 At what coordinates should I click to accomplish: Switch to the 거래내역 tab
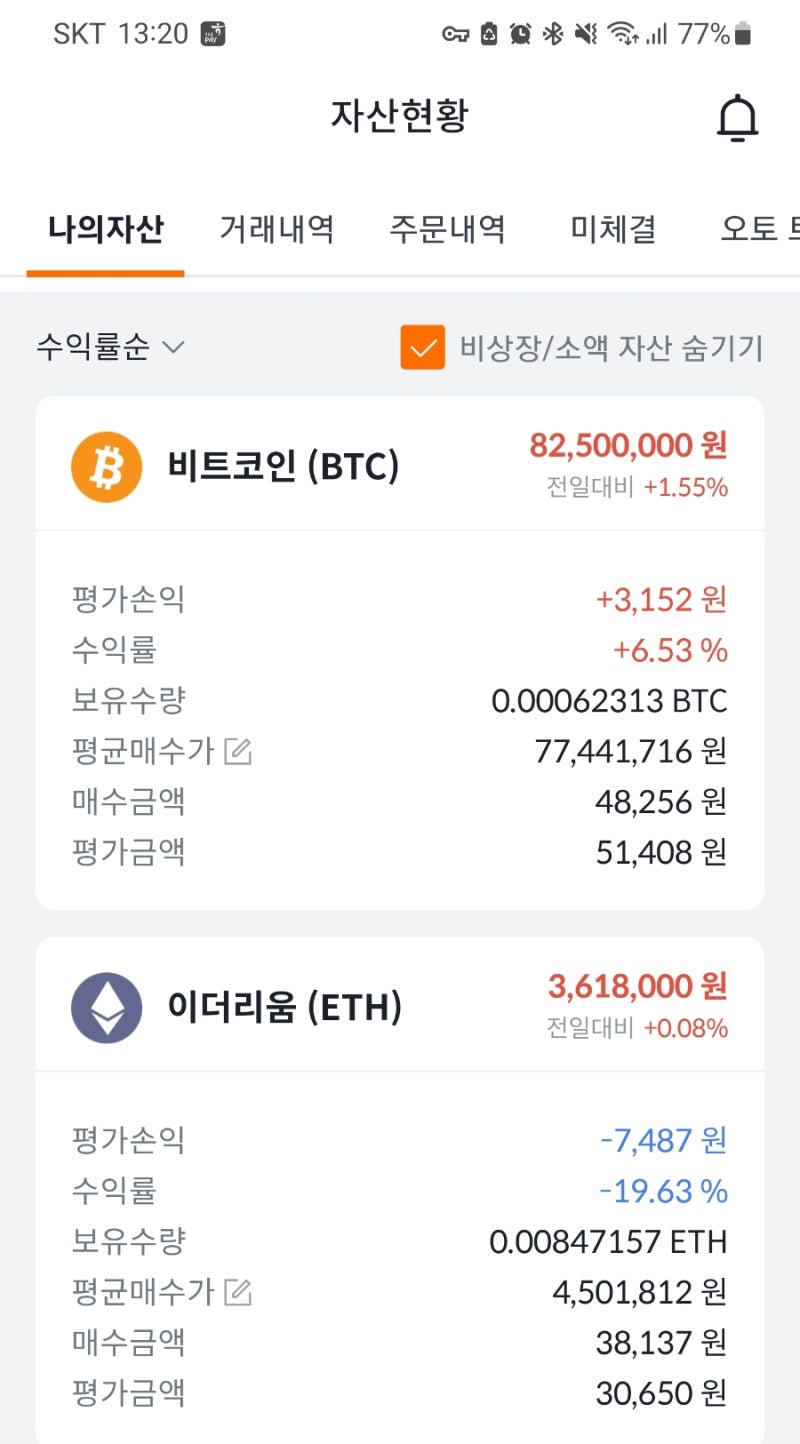(276, 229)
